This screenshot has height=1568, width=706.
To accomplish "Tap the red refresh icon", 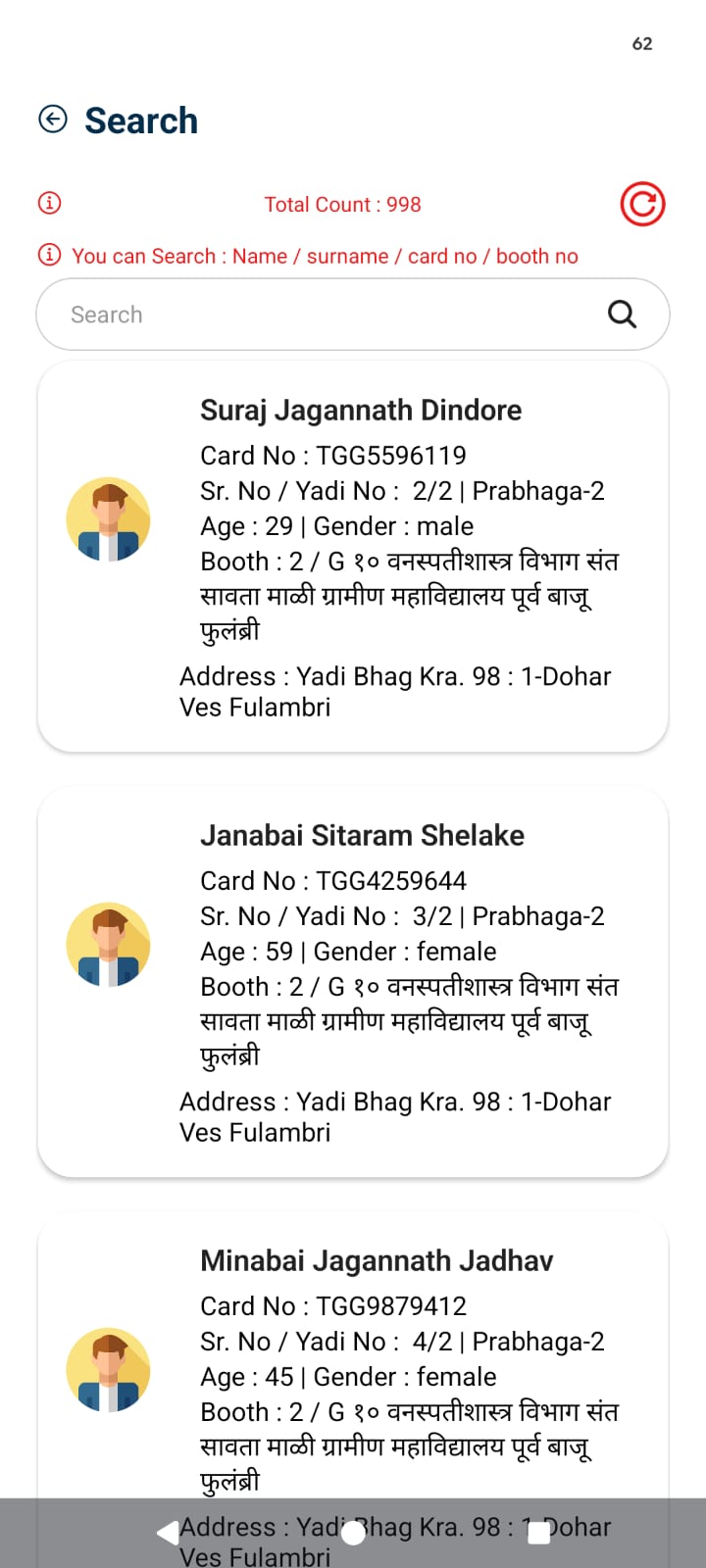I will click(x=642, y=204).
